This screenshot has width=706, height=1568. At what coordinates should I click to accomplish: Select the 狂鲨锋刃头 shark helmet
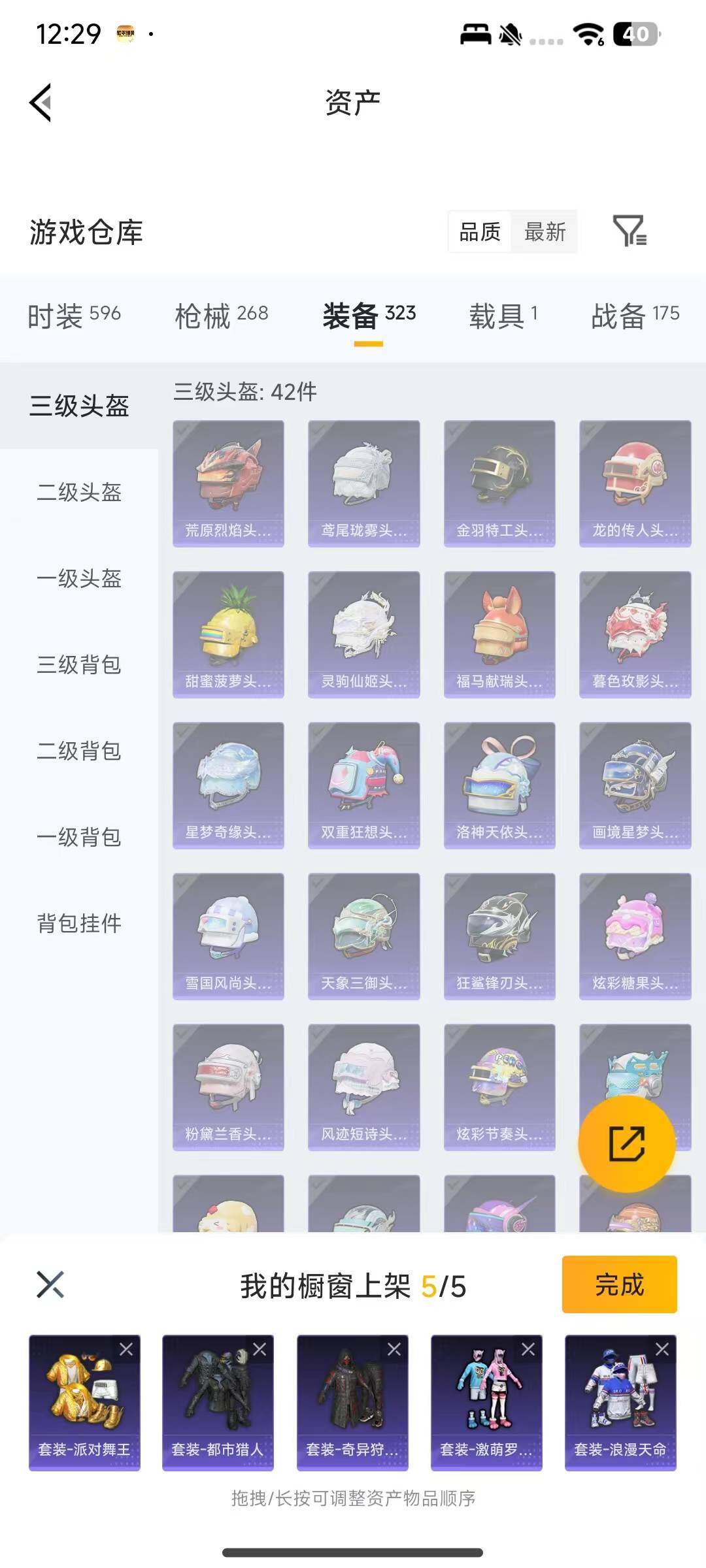click(x=499, y=937)
